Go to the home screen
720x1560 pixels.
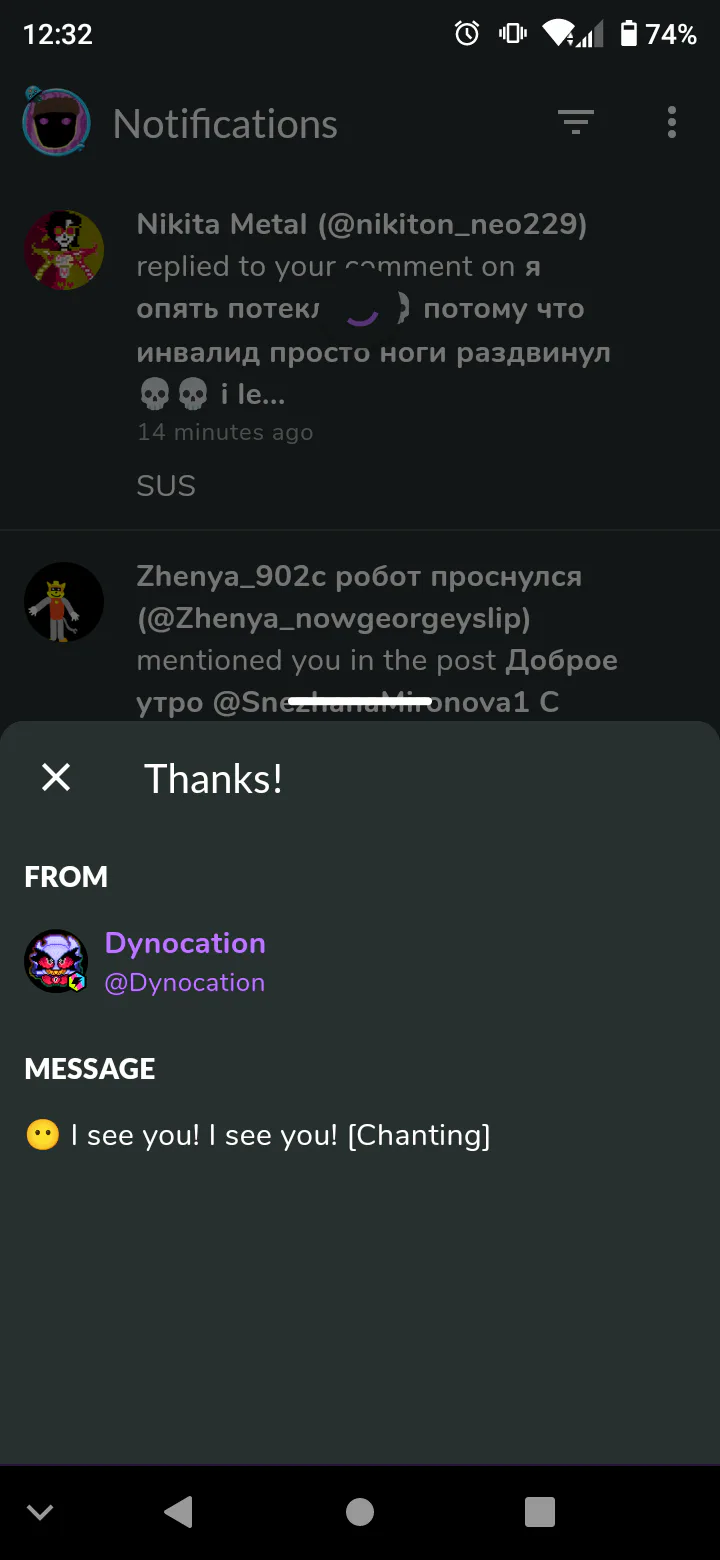(x=360, y=1512)
